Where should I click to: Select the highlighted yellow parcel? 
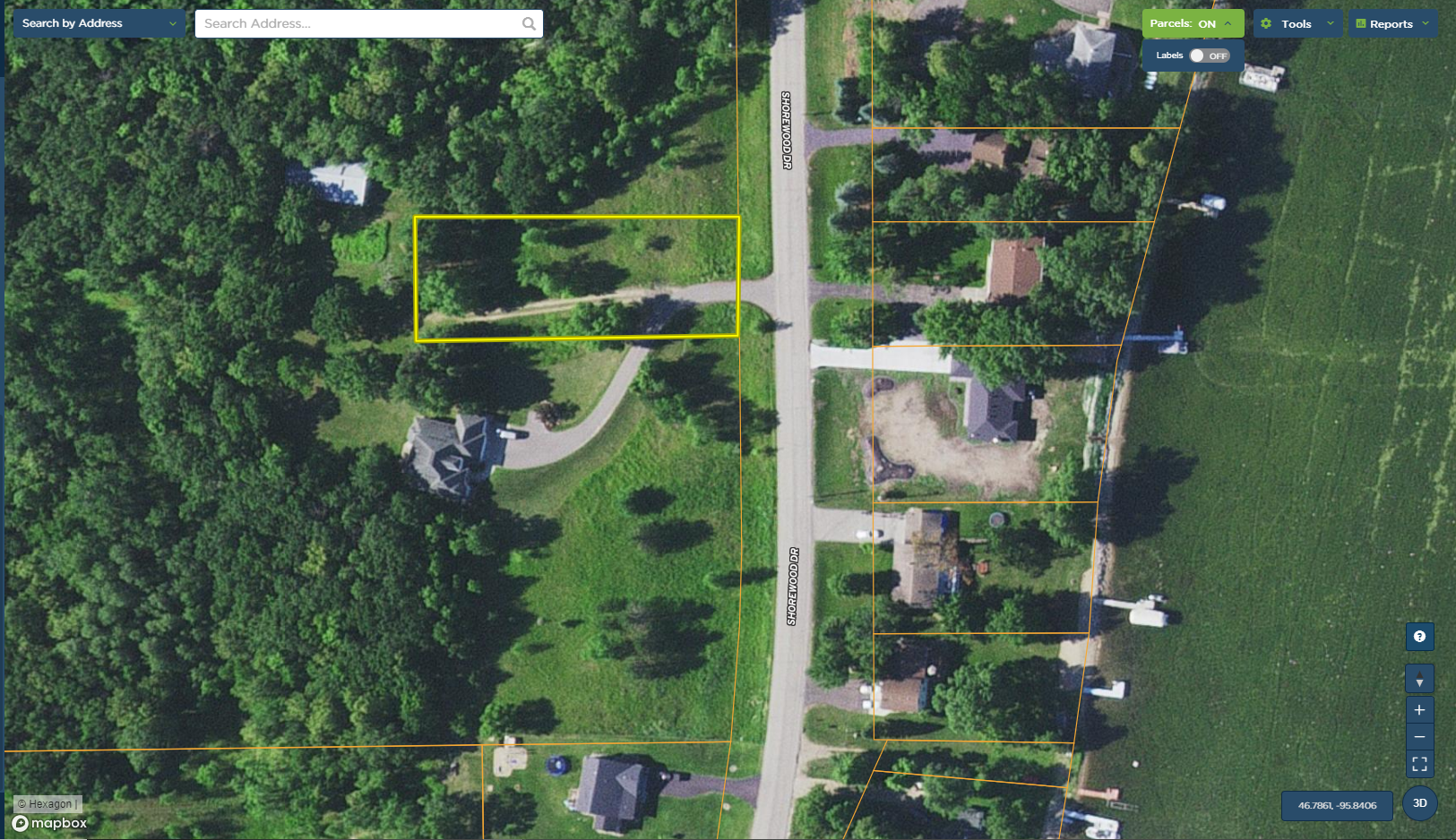[576, 278]
